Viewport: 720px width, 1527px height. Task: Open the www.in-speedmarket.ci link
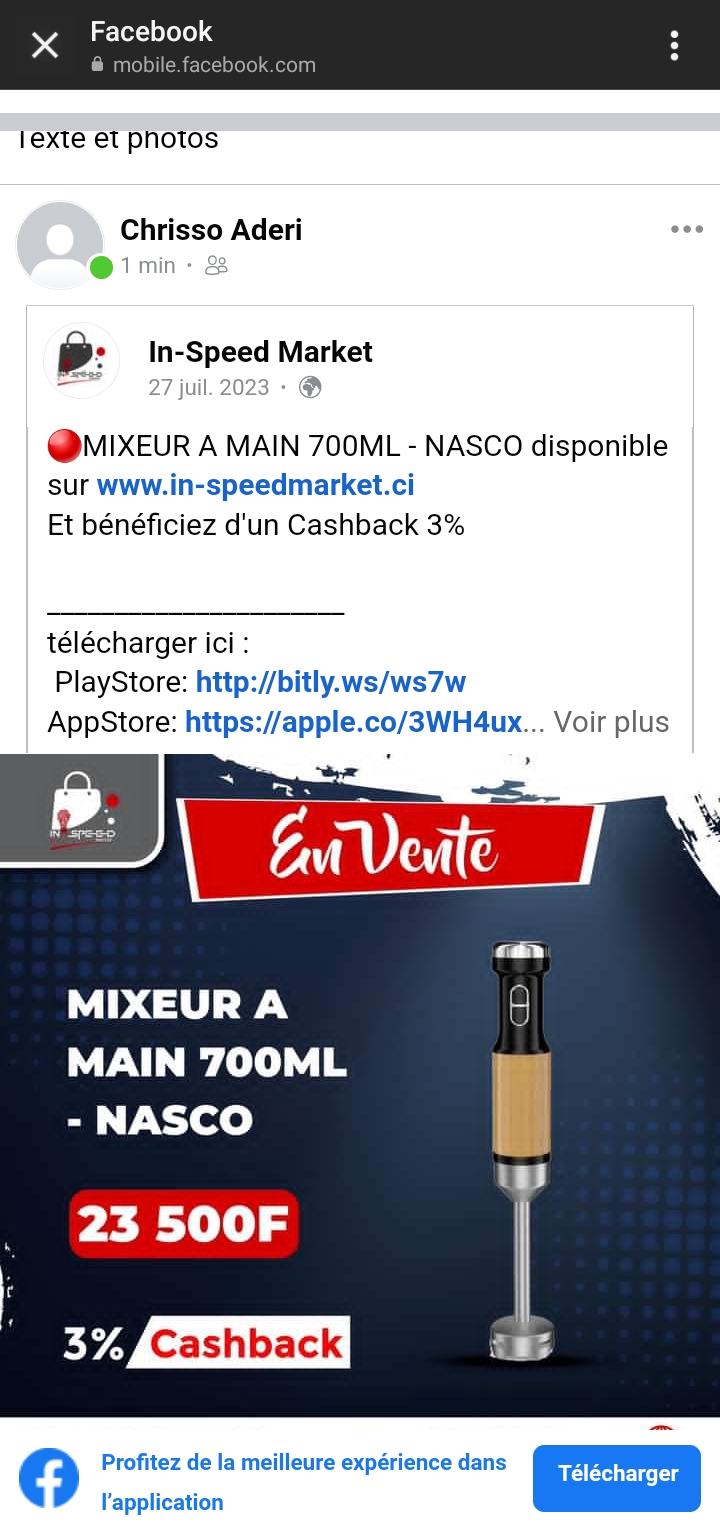255,486
